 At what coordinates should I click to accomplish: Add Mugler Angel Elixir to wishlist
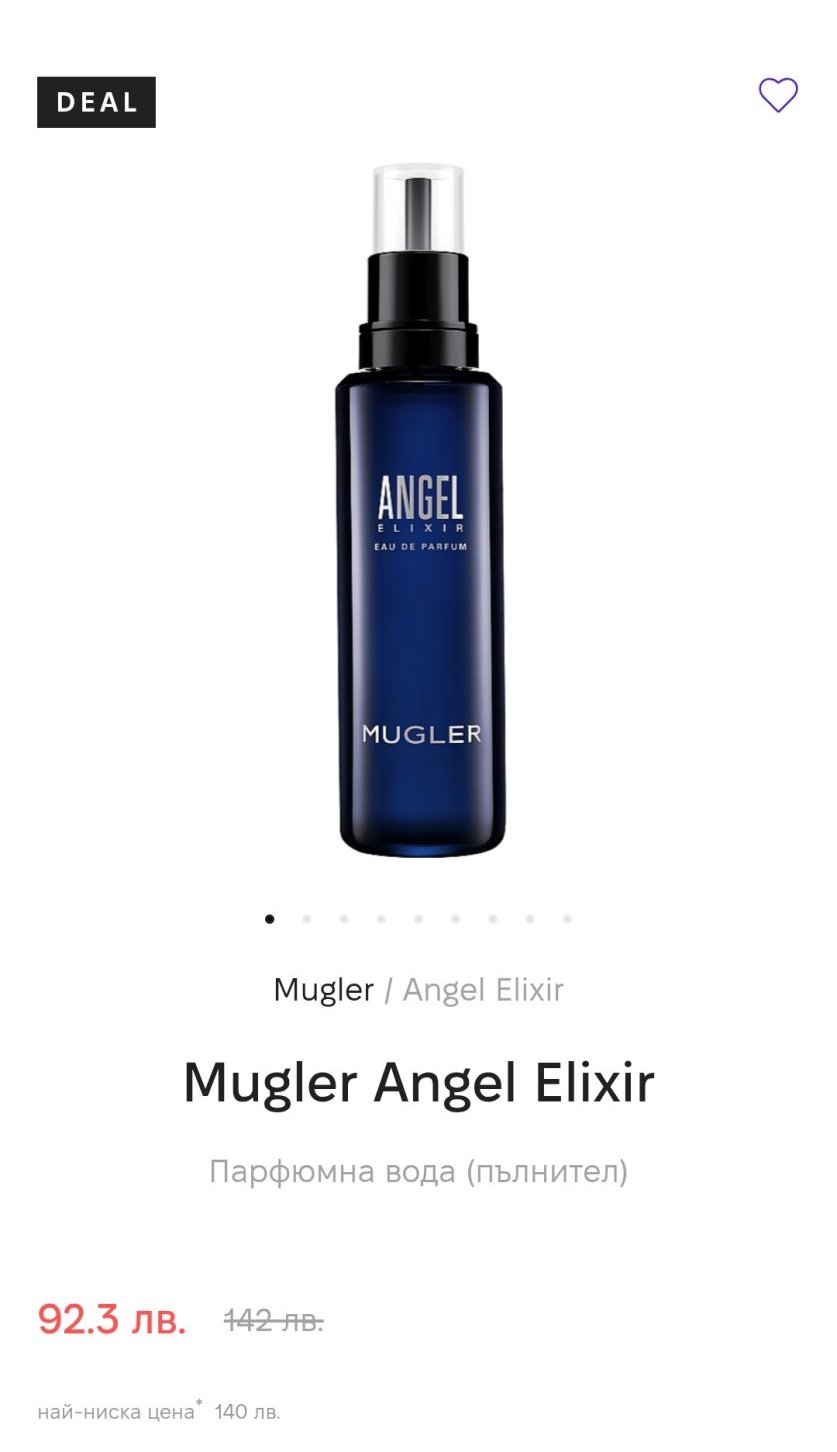pyautogui.click(x=777, y=96)
